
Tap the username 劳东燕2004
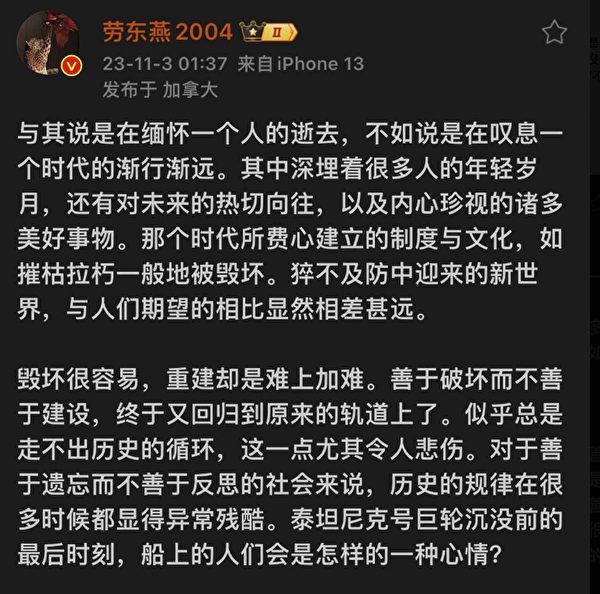(x=167, y=32)
